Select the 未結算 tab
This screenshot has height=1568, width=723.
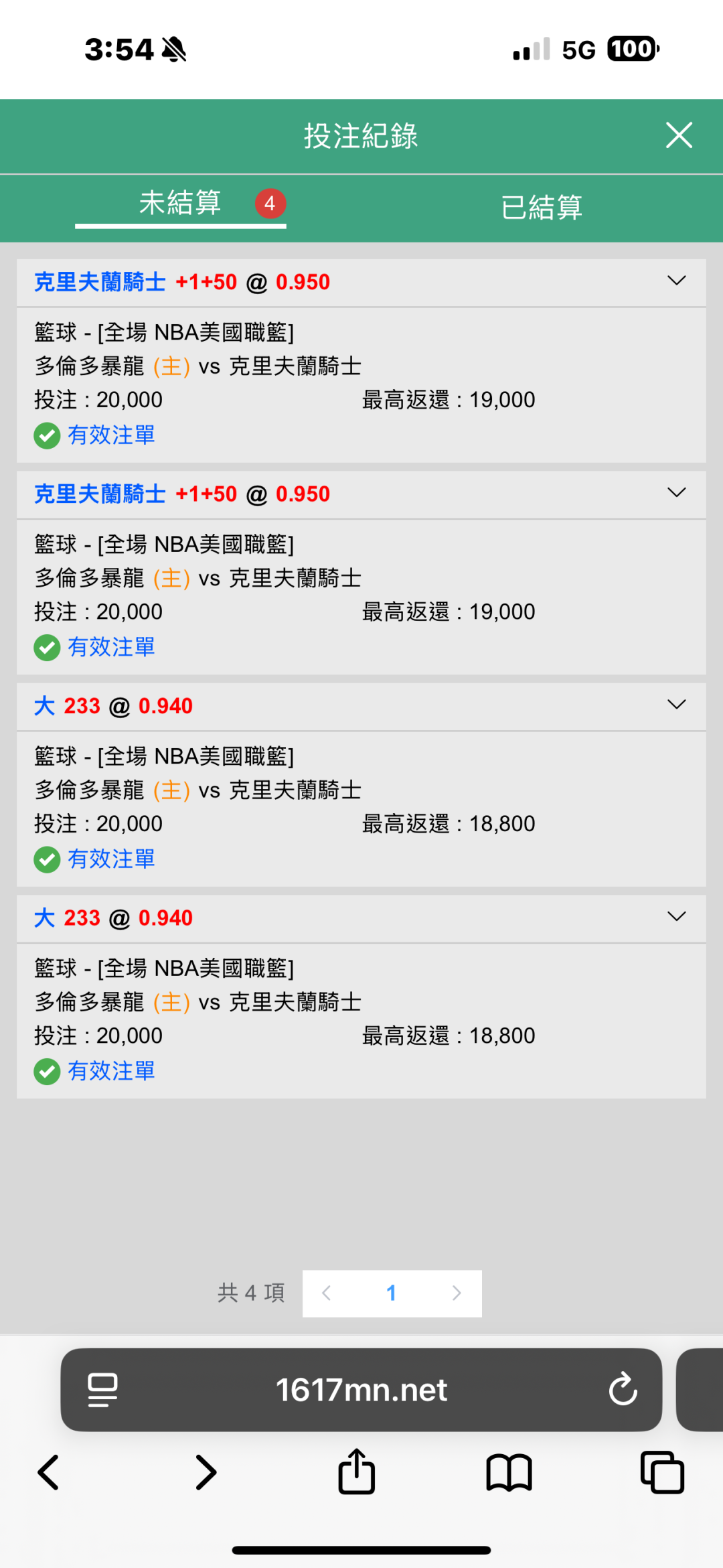pyautogui.click(x=180, y=204)
